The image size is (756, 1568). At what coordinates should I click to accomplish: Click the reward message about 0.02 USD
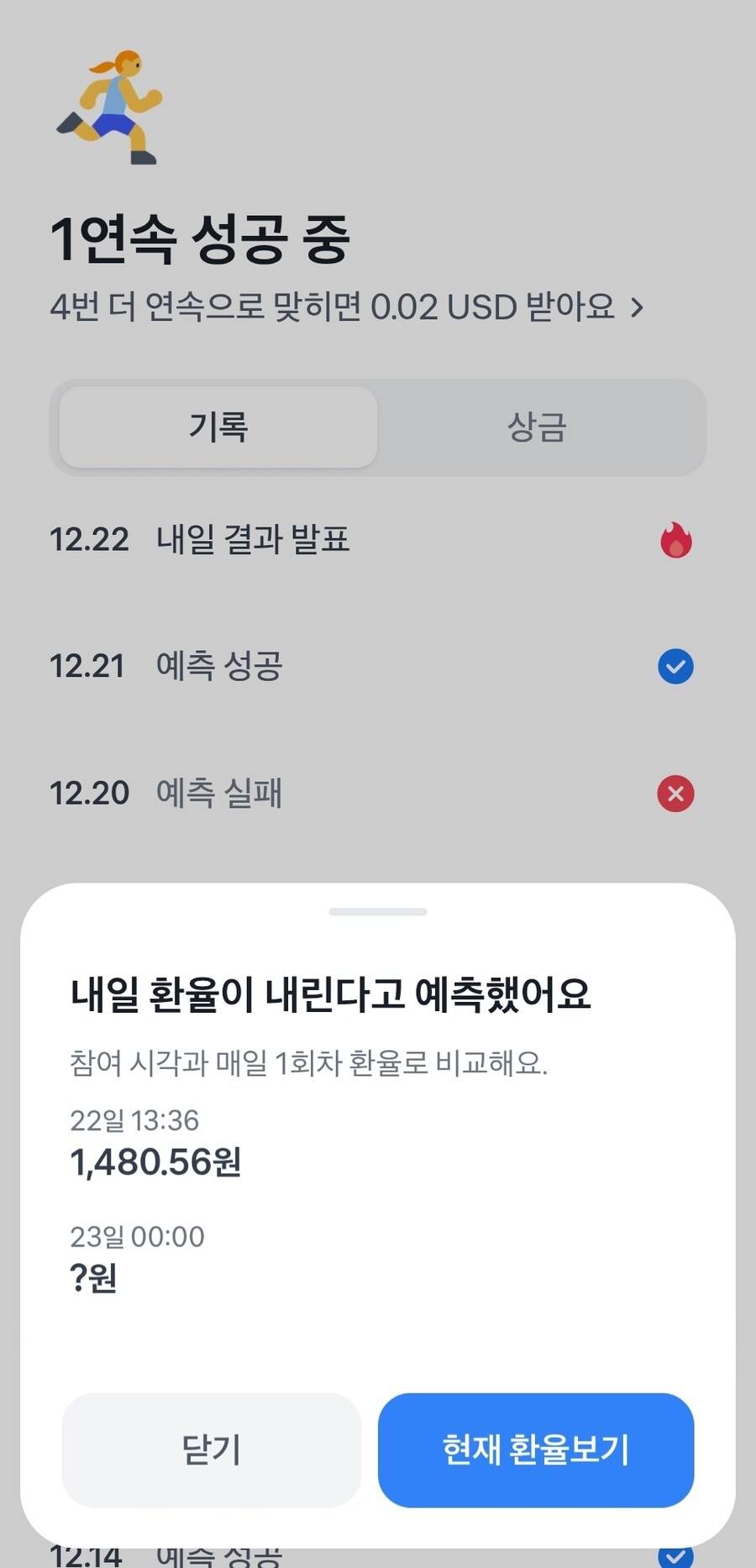pos(336,307)
